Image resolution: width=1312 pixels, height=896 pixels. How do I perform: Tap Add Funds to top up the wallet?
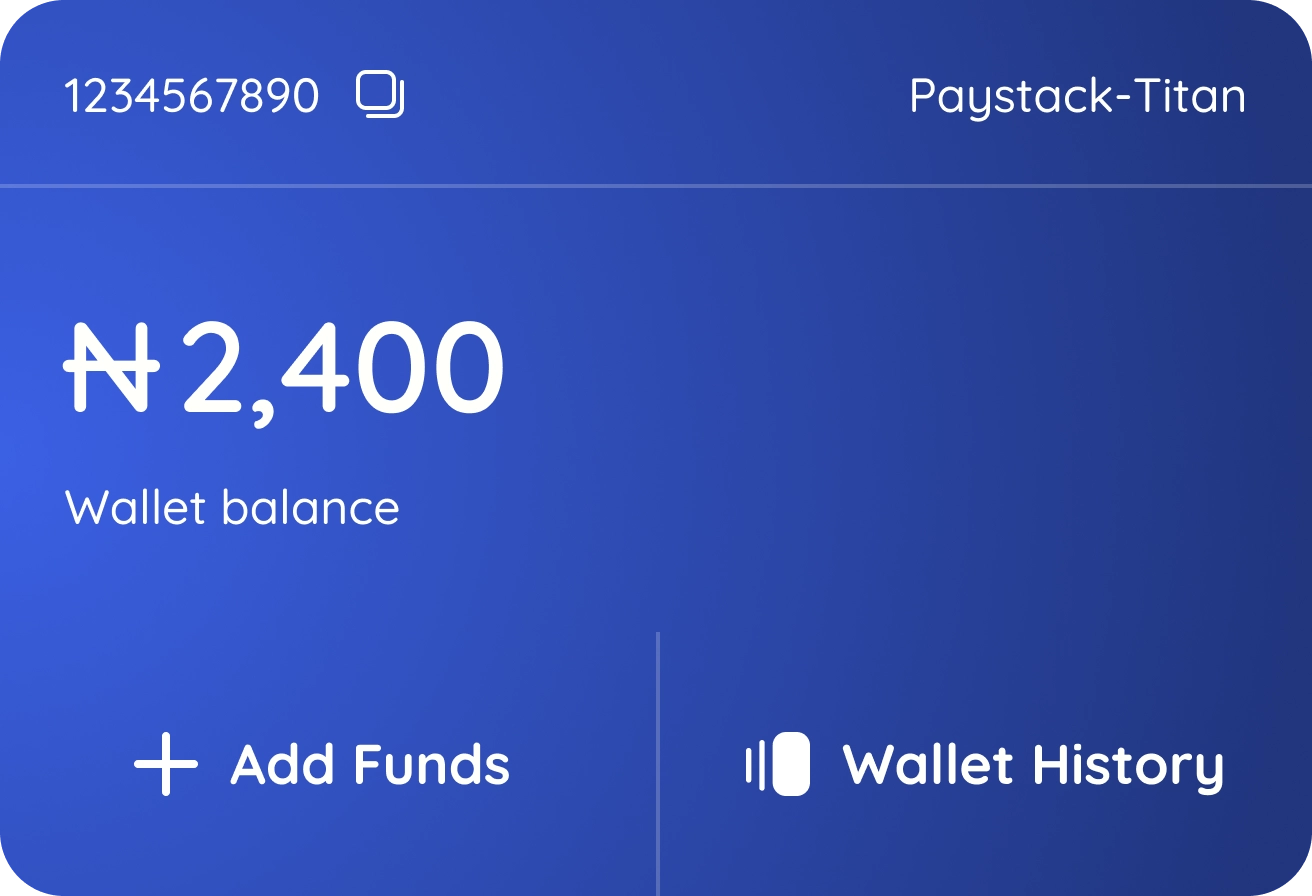click(323, 765)
